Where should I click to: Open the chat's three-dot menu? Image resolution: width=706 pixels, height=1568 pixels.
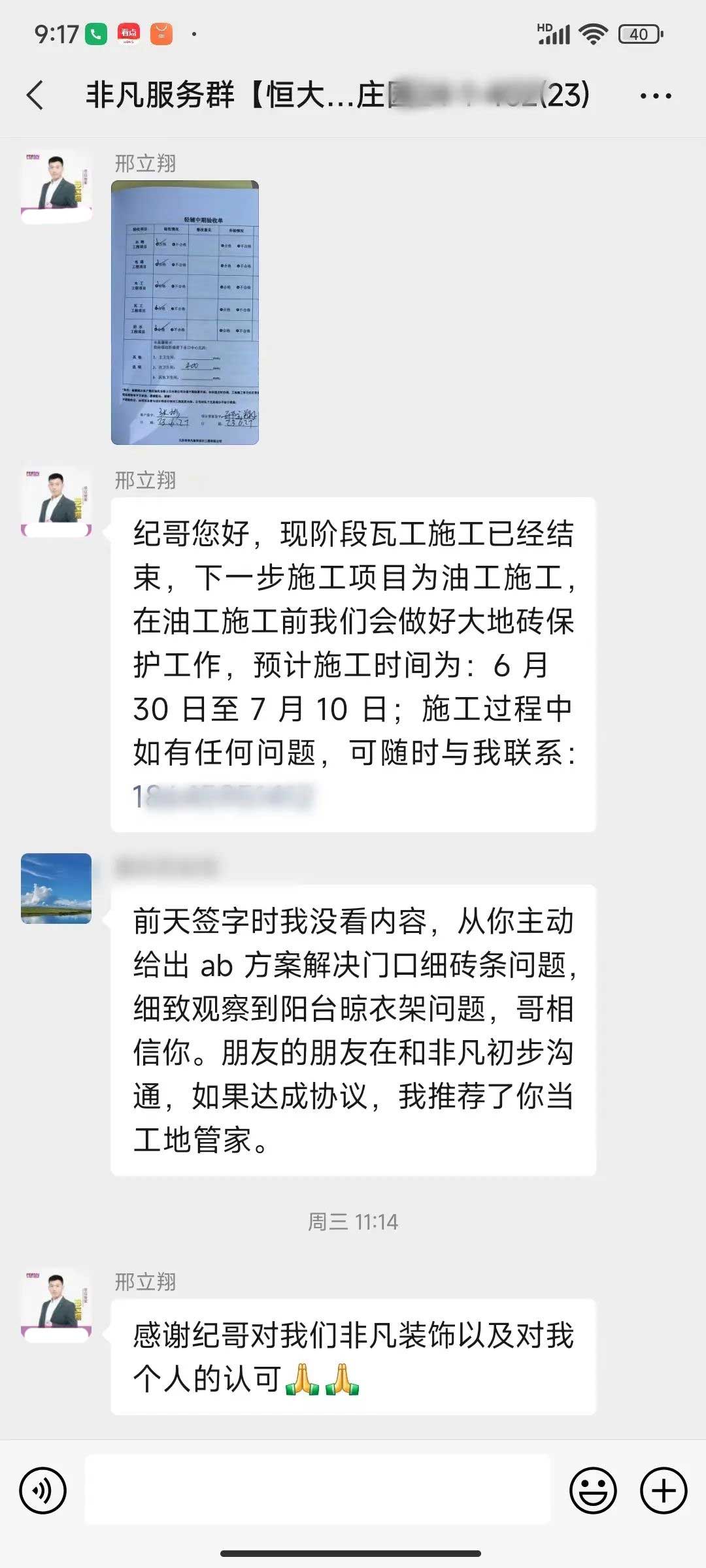pyautogui.click(x=655, y=96)
